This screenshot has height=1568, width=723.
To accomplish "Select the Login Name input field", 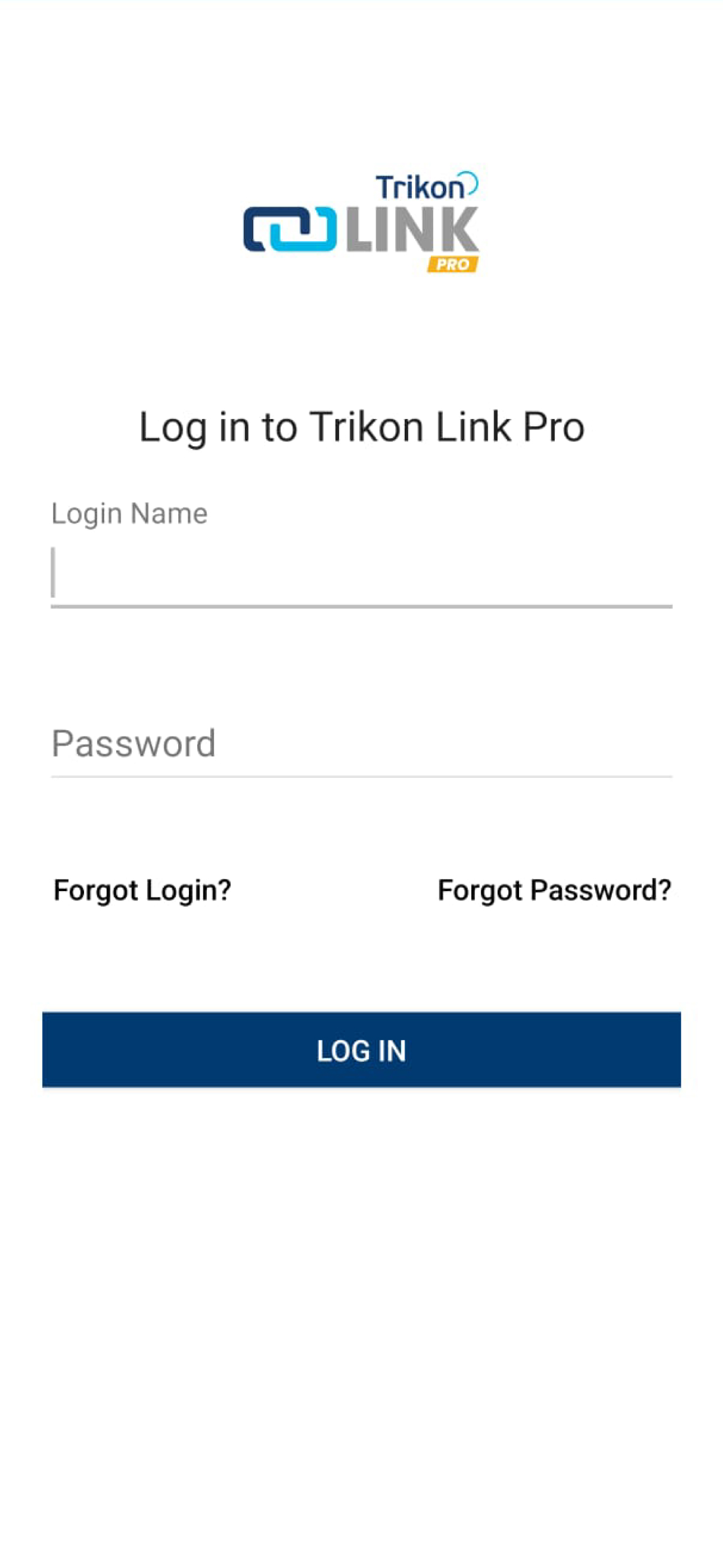I will 361,575.
